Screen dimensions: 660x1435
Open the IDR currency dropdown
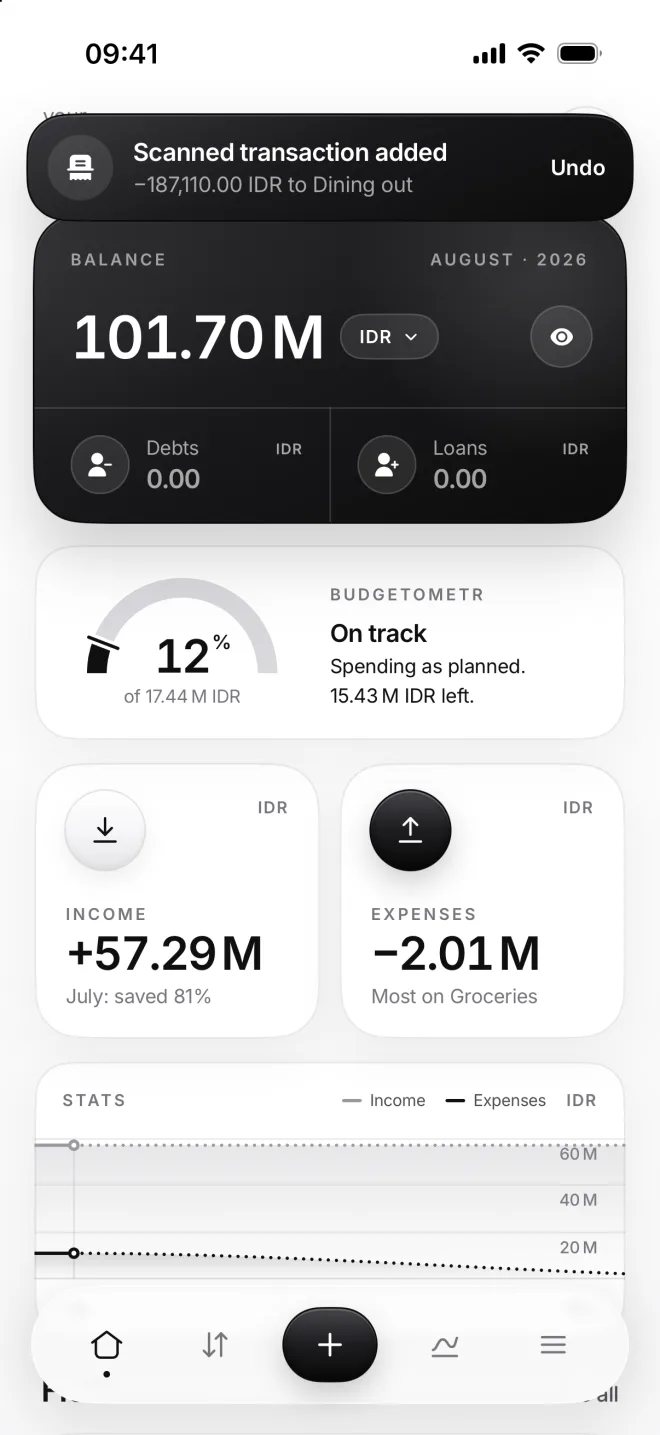pyautogui.click(x=389, y=337)
